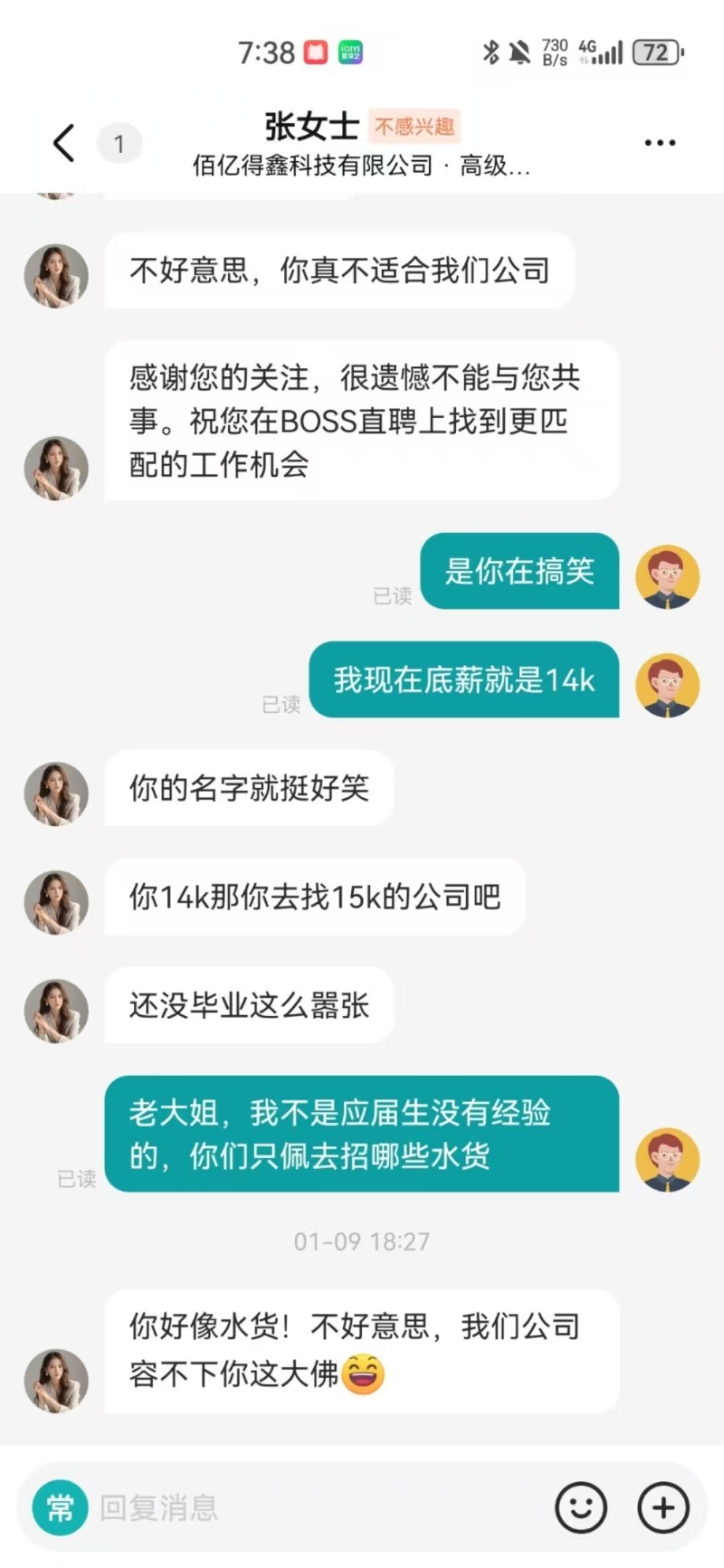Go back with the back arrow
This screenshot has width=724, height=1568.
[x=64, y=143]
